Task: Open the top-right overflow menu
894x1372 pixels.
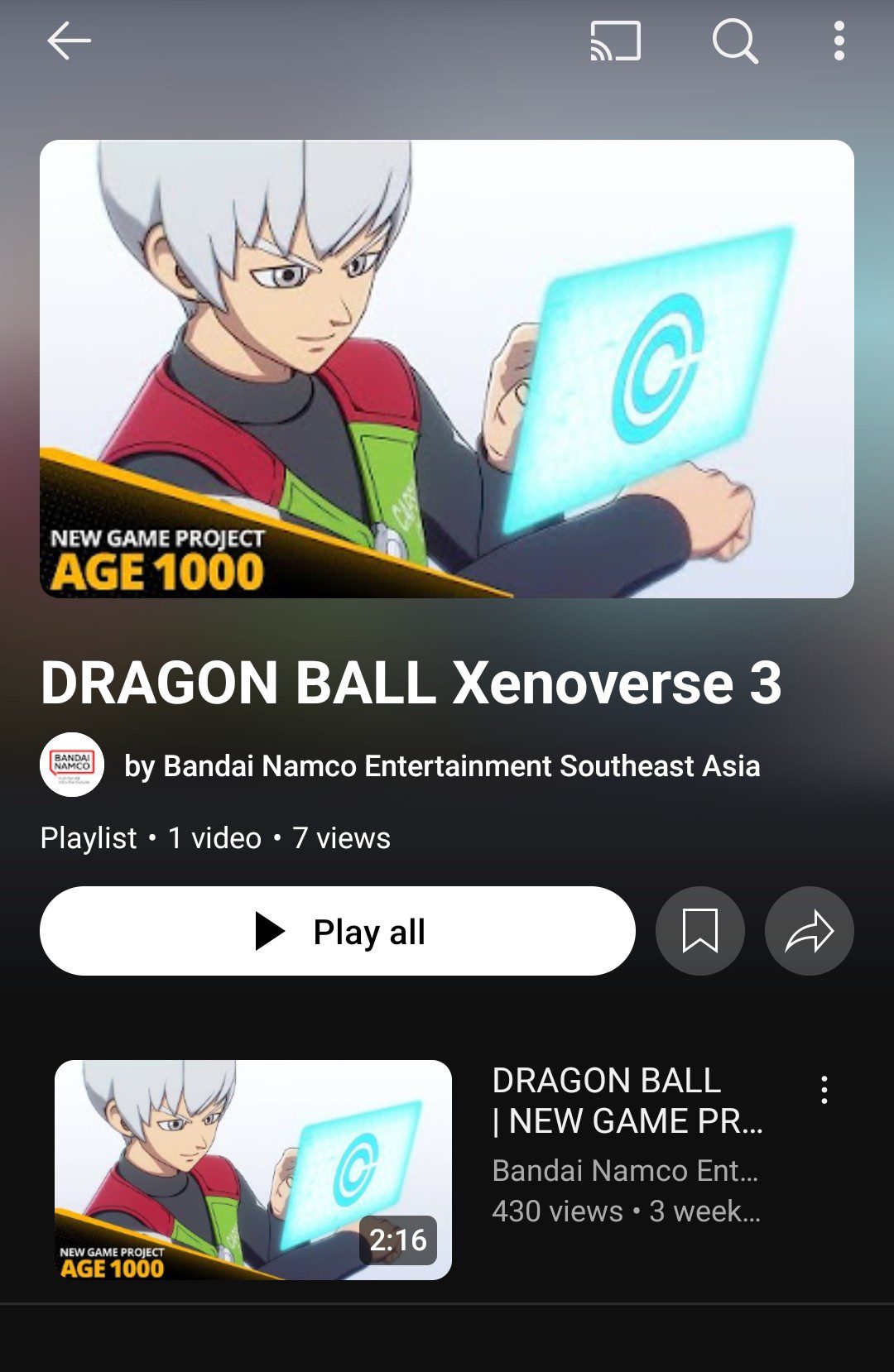Action: 839,41
